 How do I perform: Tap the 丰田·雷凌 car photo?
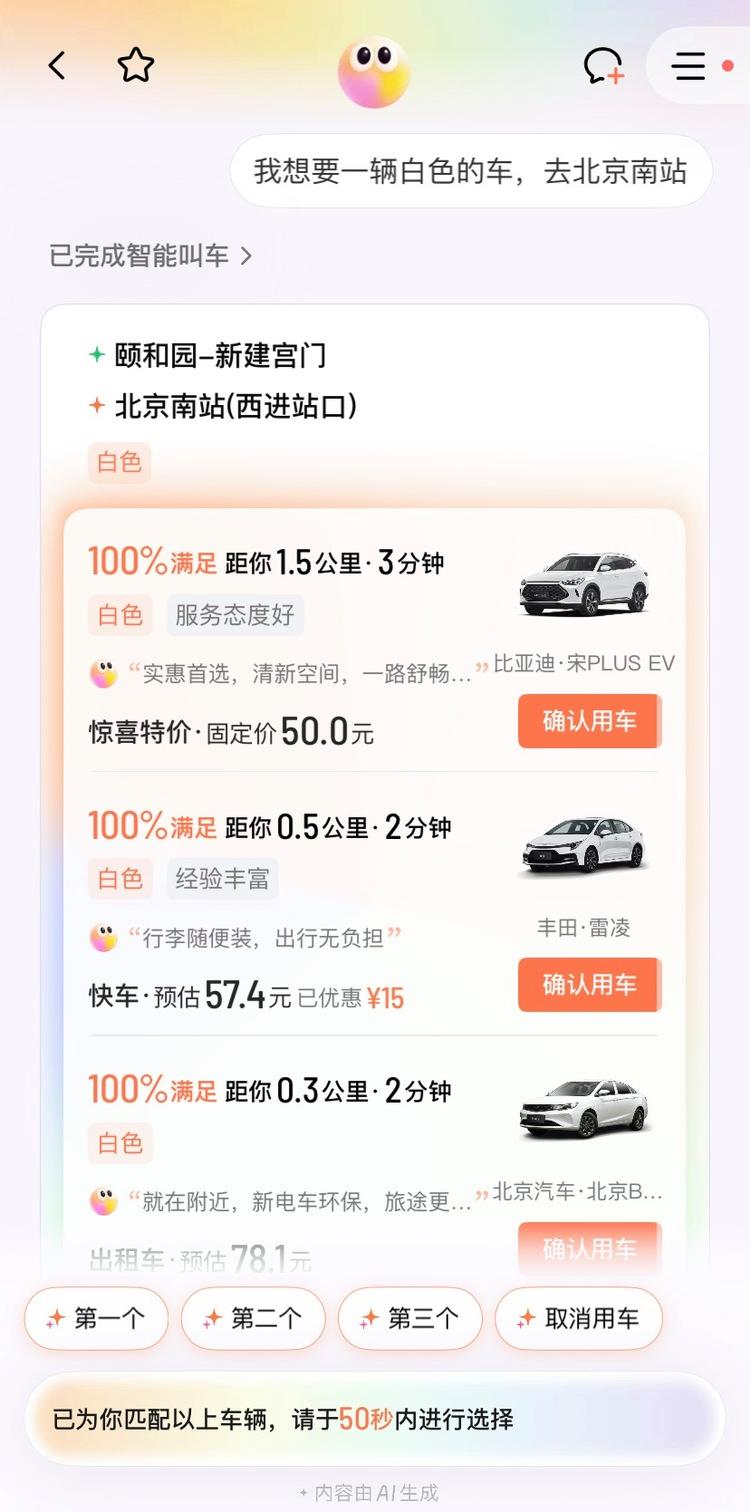click(585, 845)
